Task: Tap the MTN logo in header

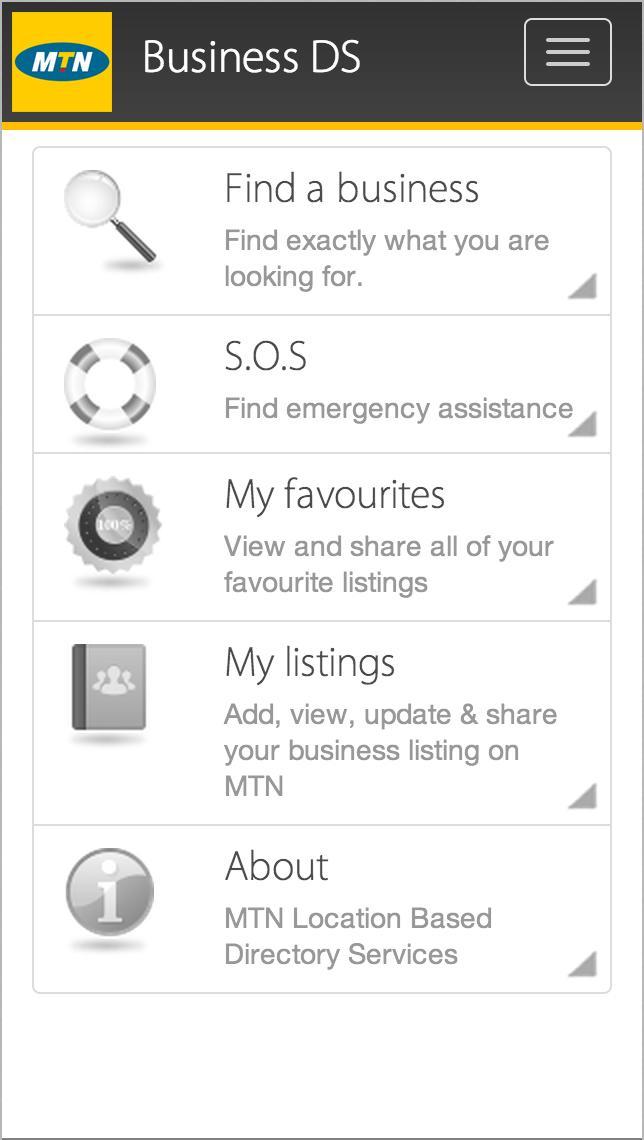Action: pyautogui.click(x=62, y=62)
